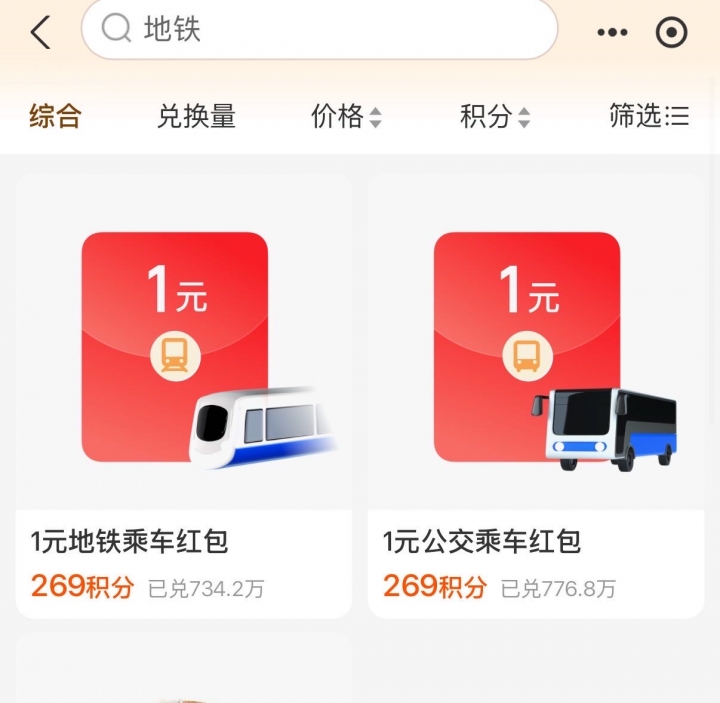Image resolution: width=720 pixels, height=703 pixels.
Task: Sort results by 价格
Action: (346, 117)
